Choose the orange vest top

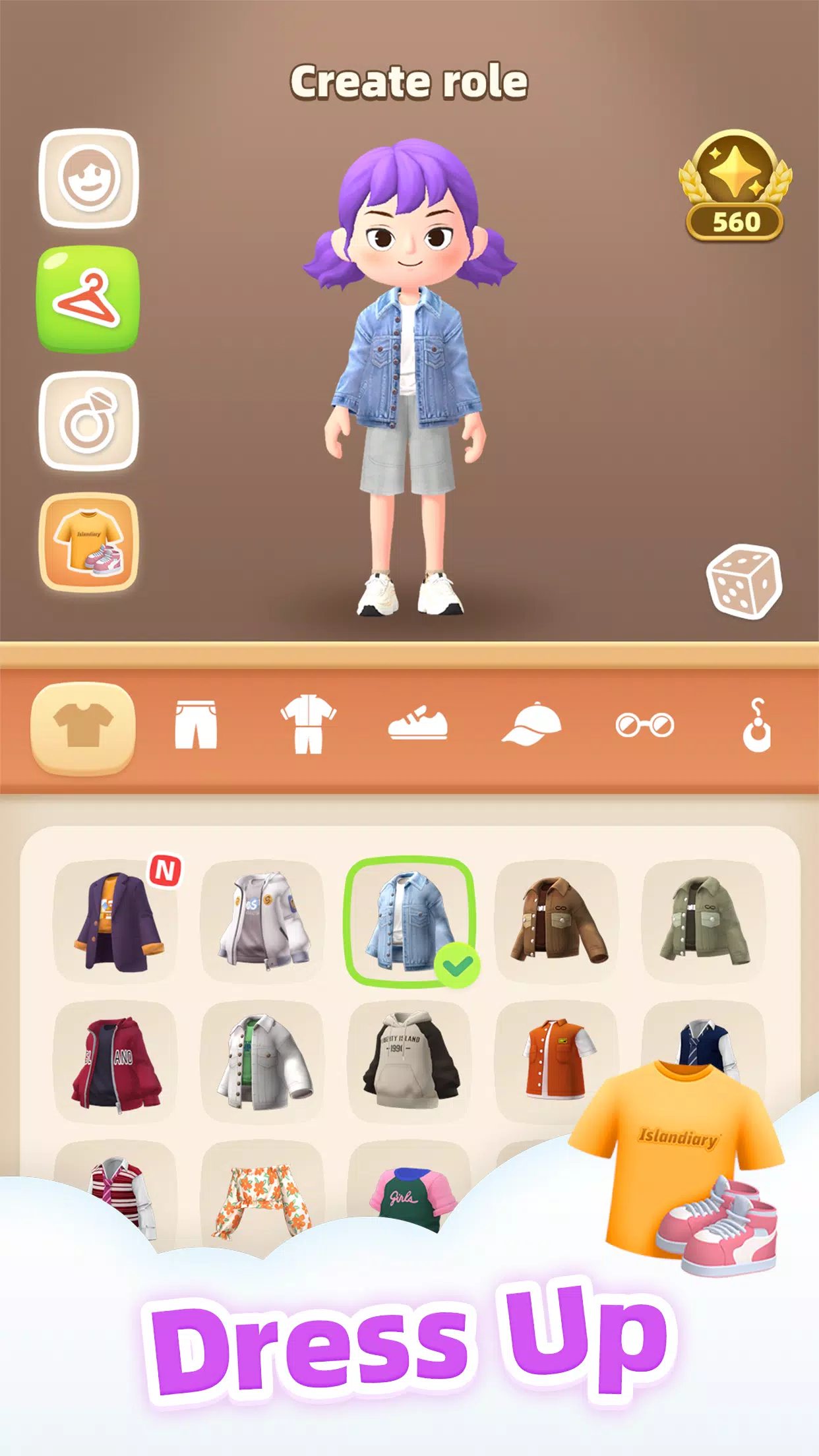click(x=557, y=1058)
